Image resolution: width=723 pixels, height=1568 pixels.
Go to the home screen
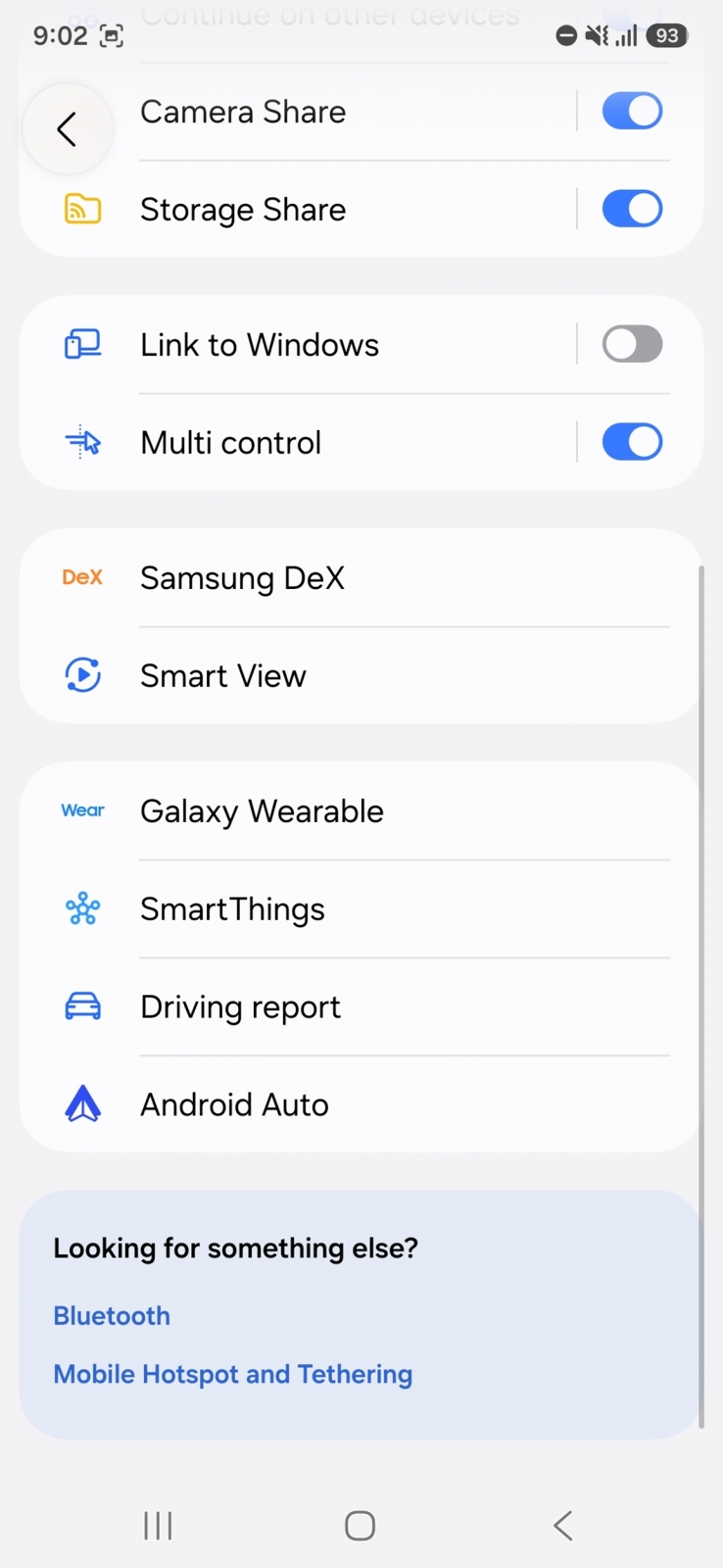click(361, 1526)
